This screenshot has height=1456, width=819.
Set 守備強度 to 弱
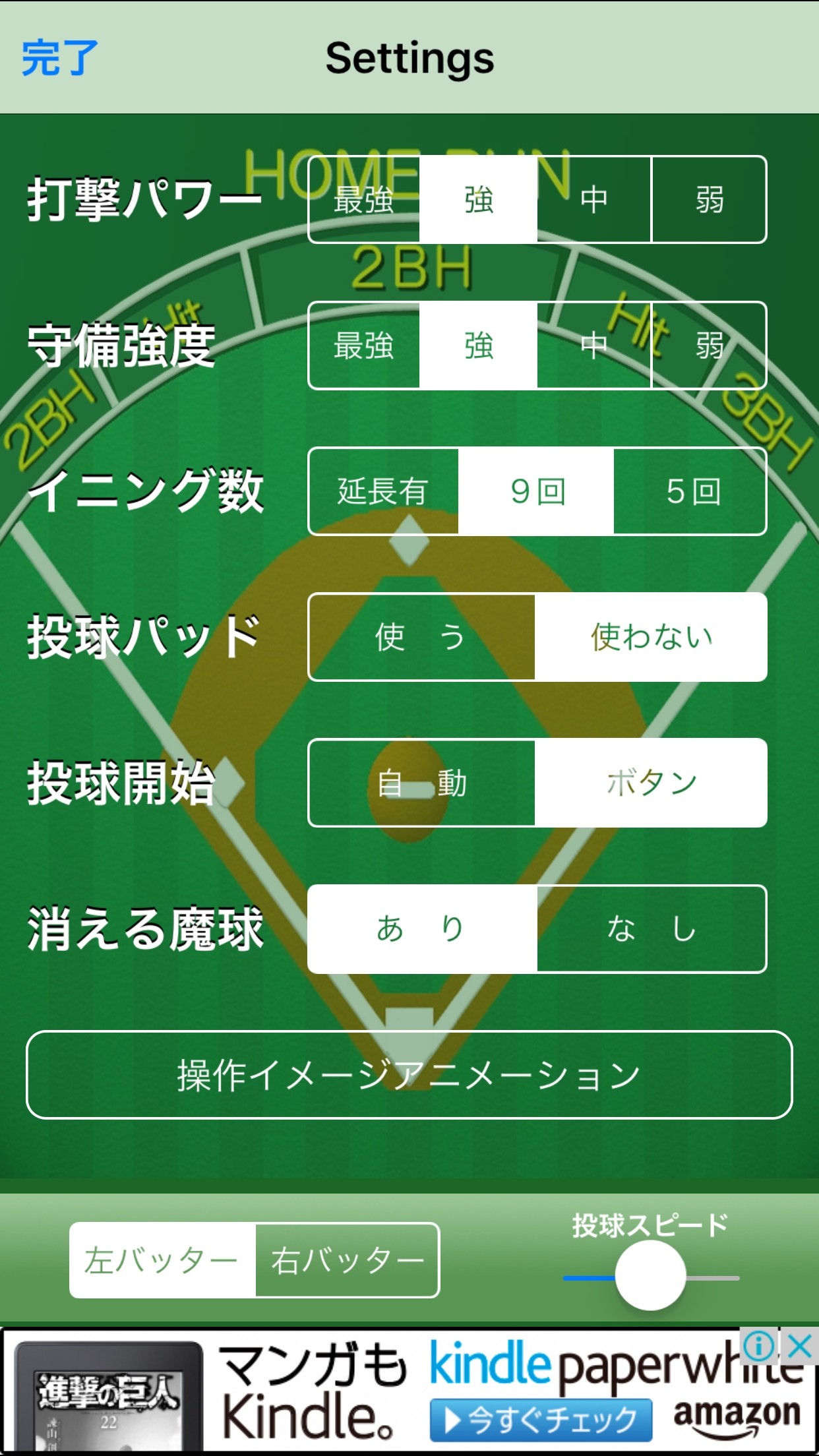[709, 346]
